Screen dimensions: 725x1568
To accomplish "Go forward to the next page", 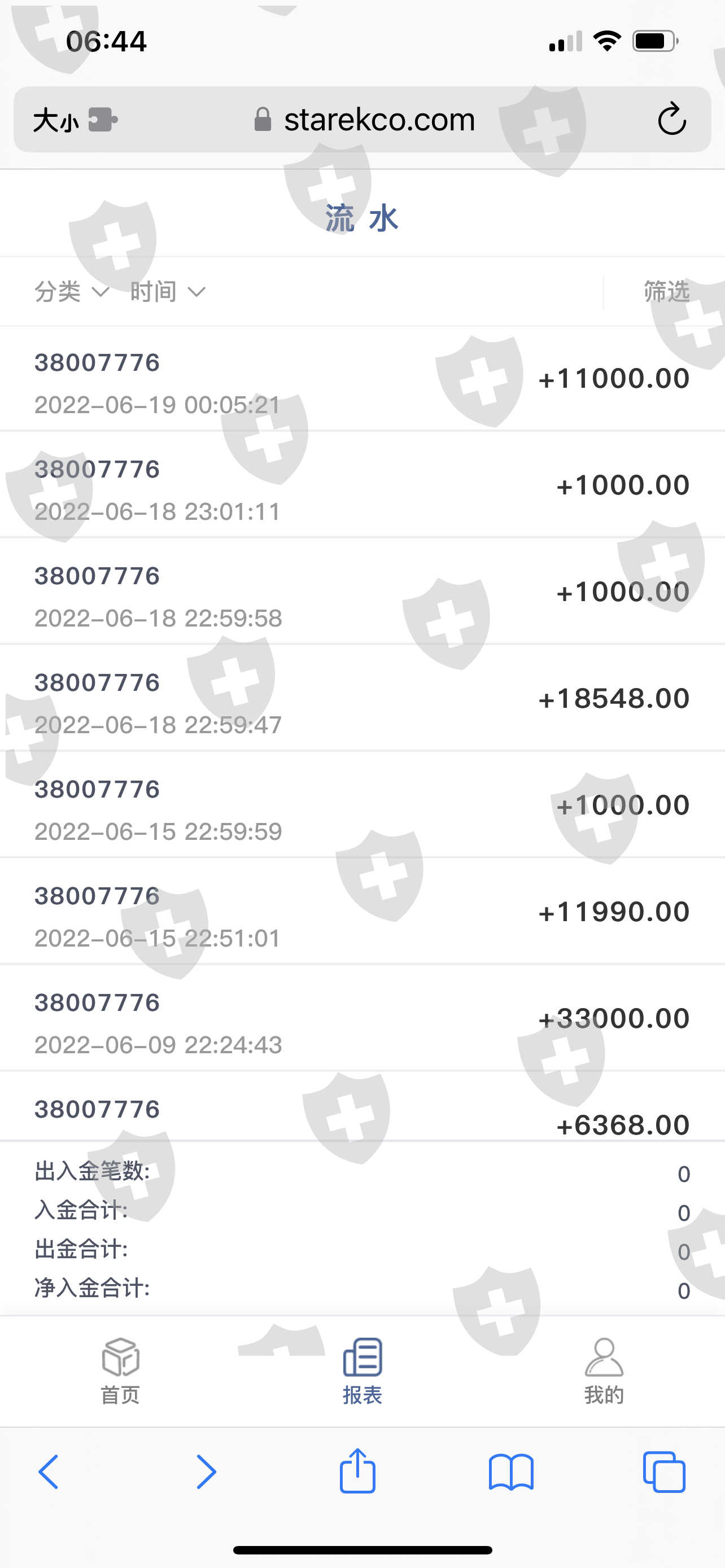I will tap(206, 1472).
